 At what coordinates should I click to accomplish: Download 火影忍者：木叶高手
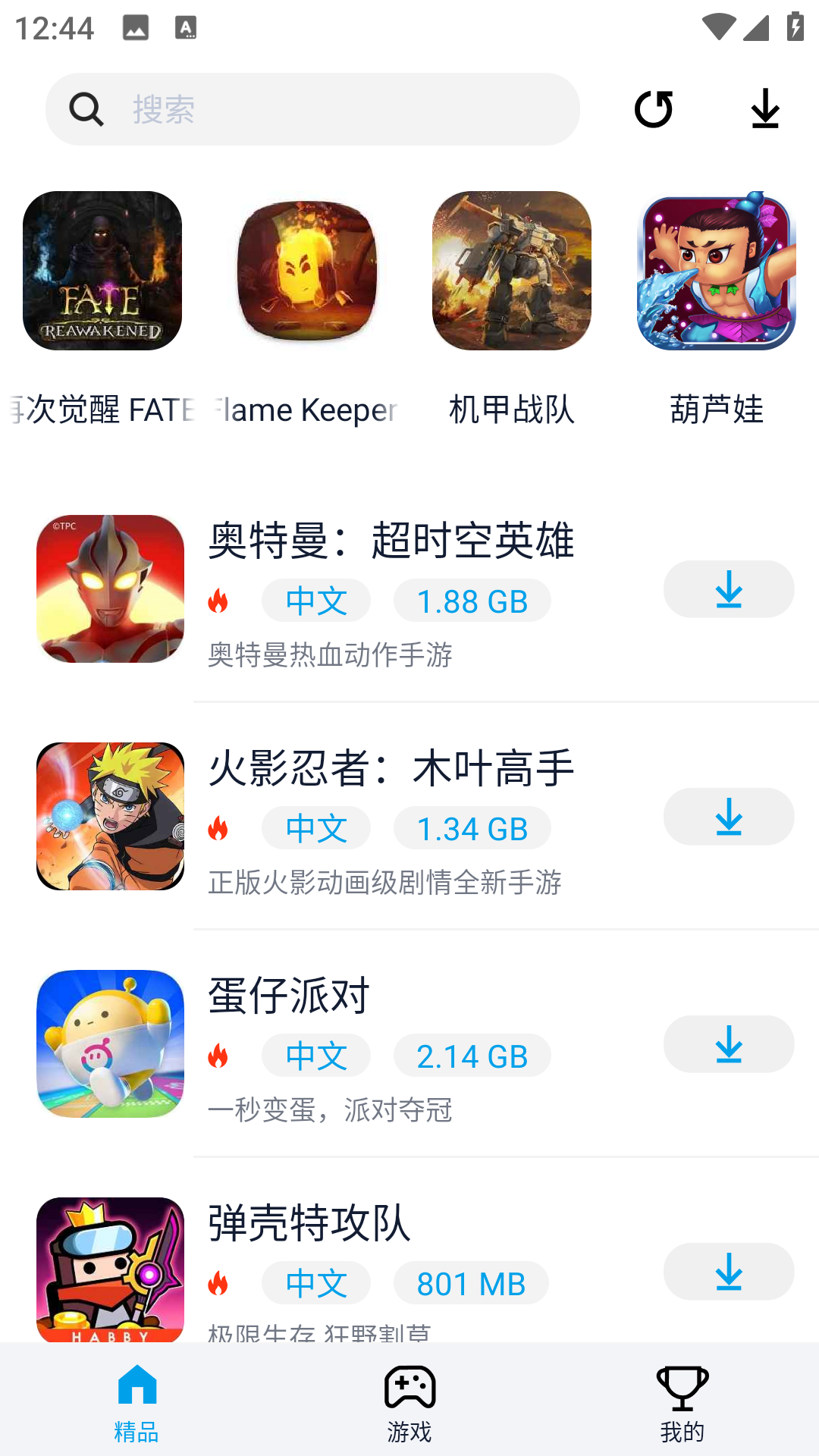(729, 817)
